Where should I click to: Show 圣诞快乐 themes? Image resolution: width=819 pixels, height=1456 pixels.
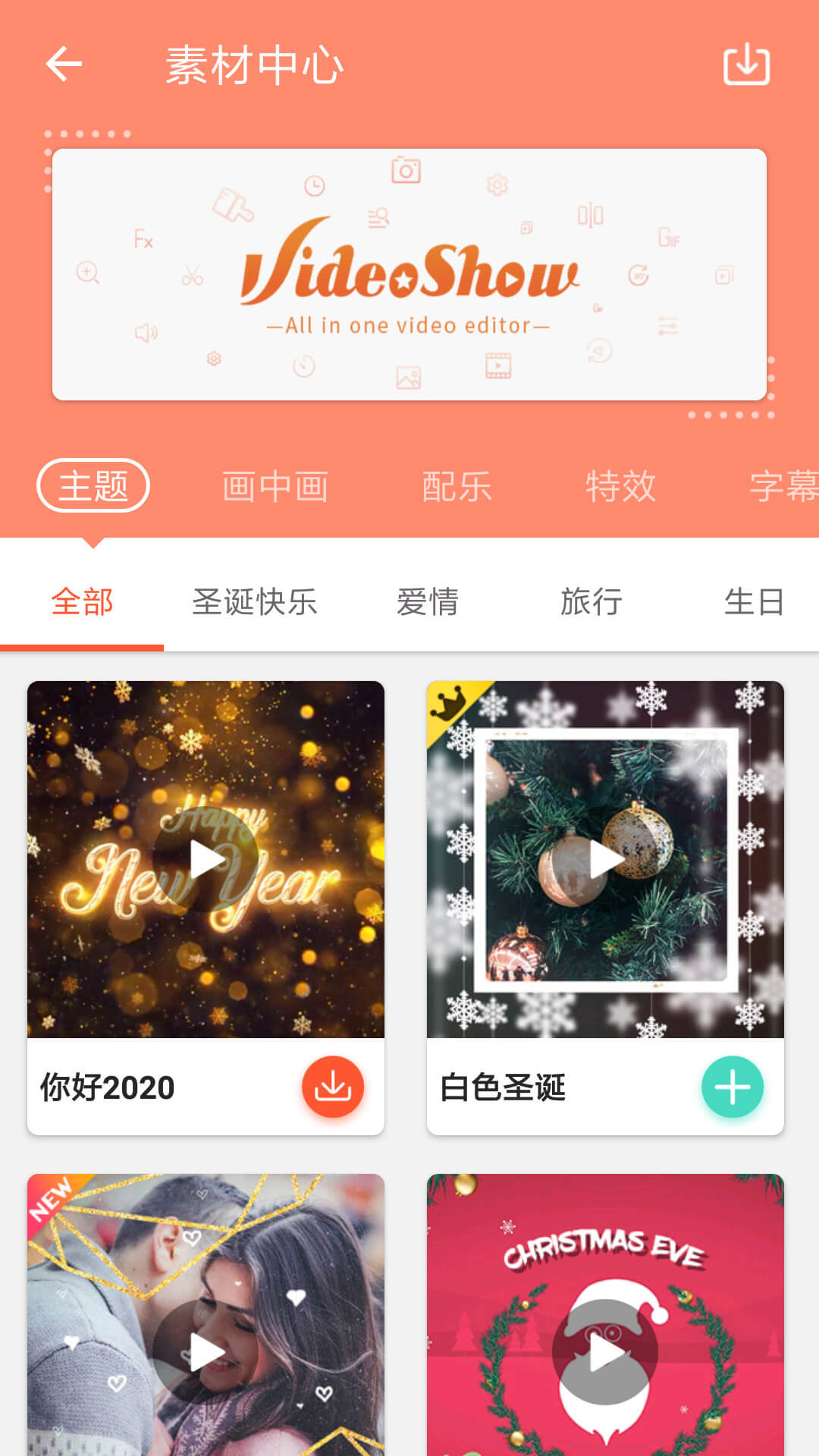click(254, 602)
